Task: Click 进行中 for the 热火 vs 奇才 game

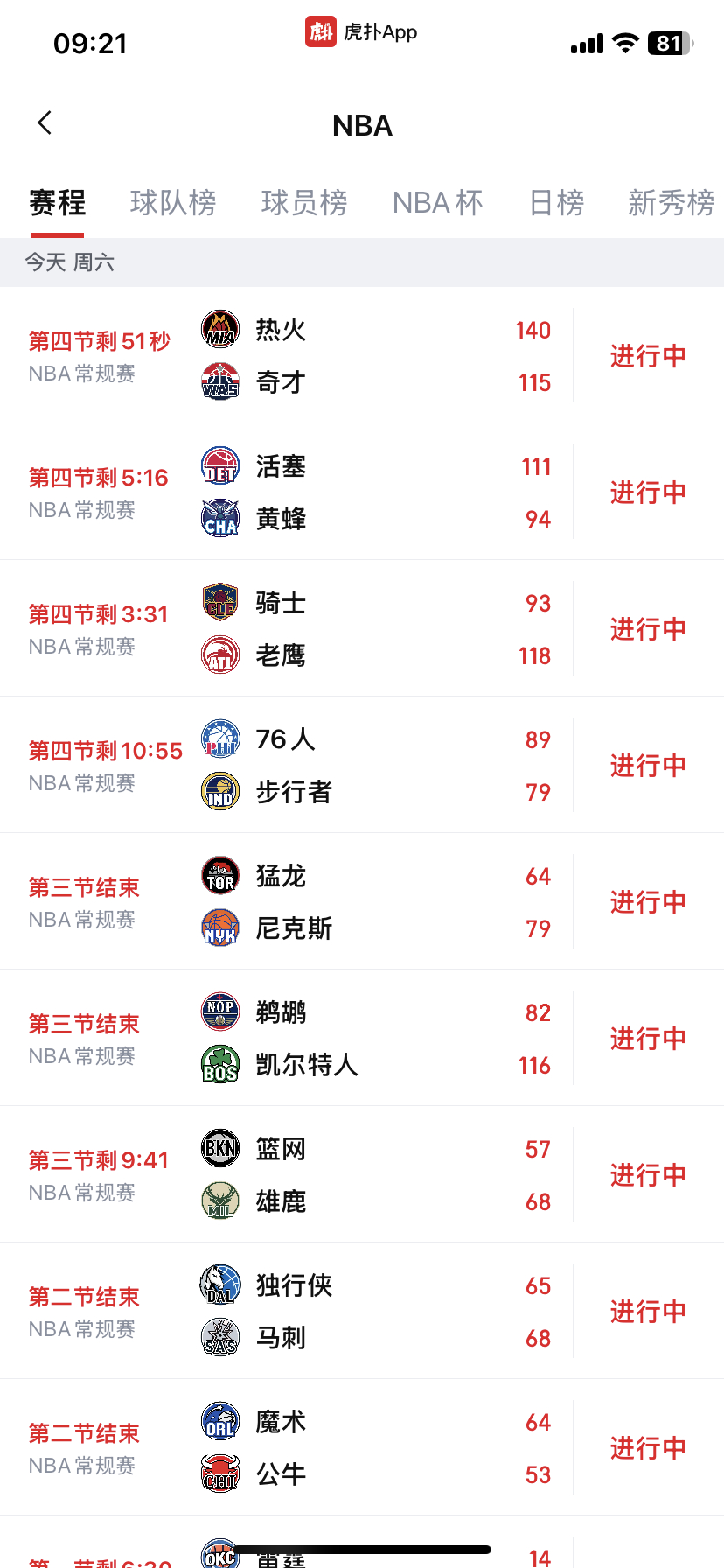Action: click(x=647, y=356)
